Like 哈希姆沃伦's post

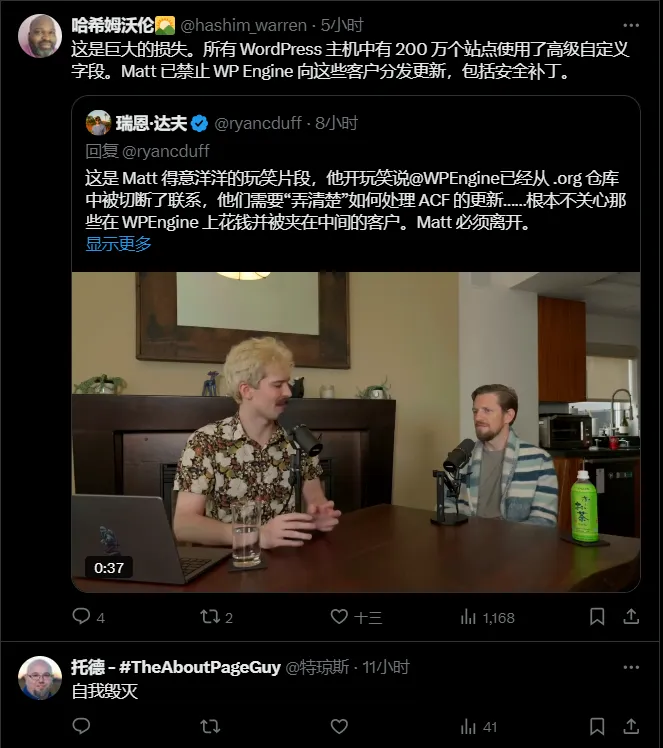pos(356,617)
